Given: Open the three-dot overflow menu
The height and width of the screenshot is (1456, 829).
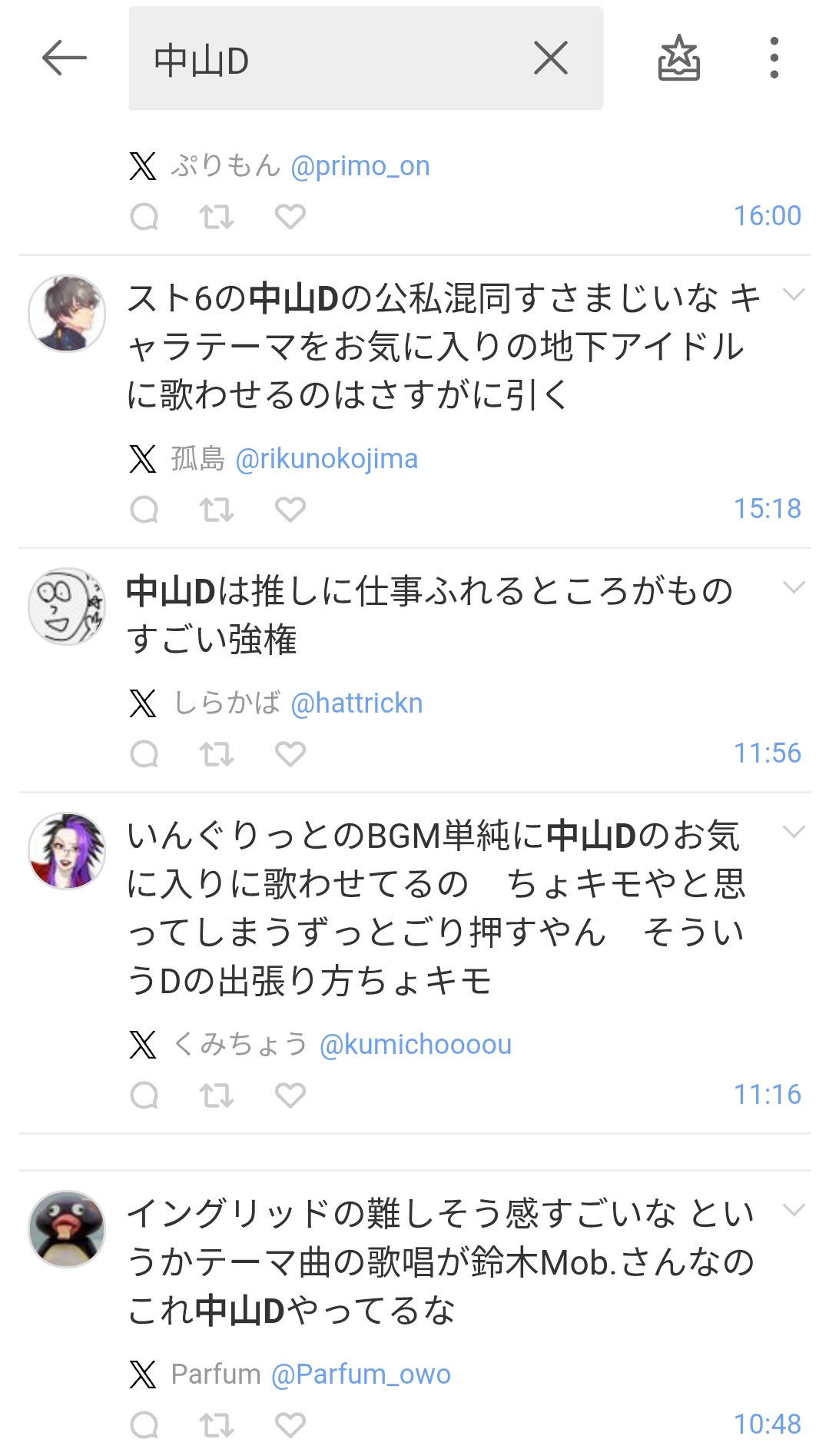Looking at the screenshot, I should point(774,58).
